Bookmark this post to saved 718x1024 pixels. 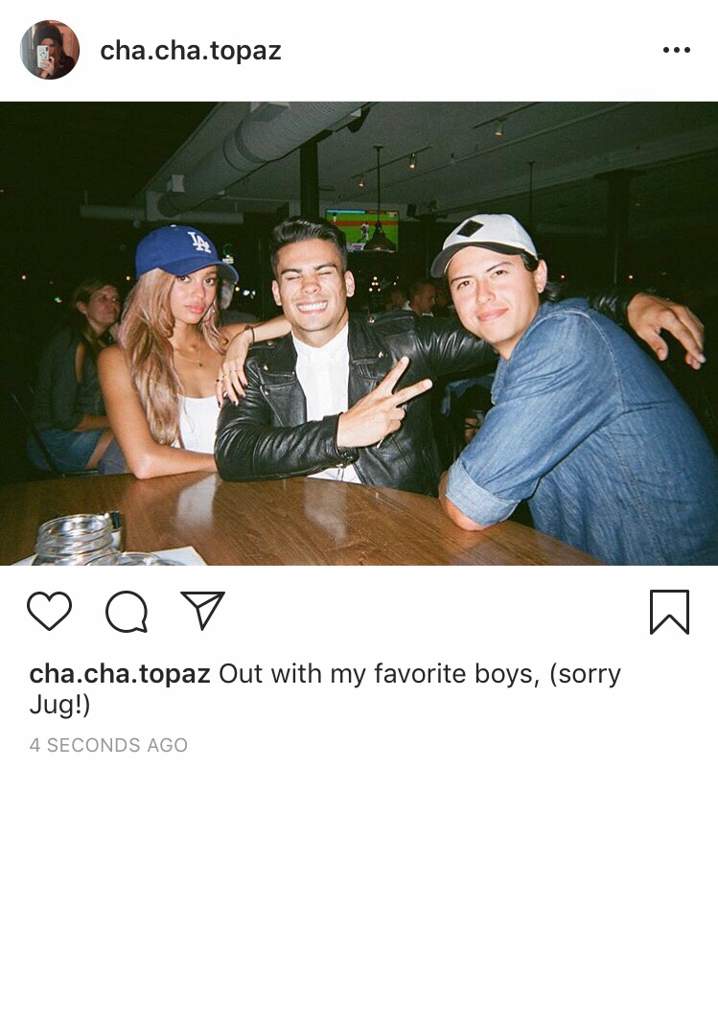pos(669,611)
